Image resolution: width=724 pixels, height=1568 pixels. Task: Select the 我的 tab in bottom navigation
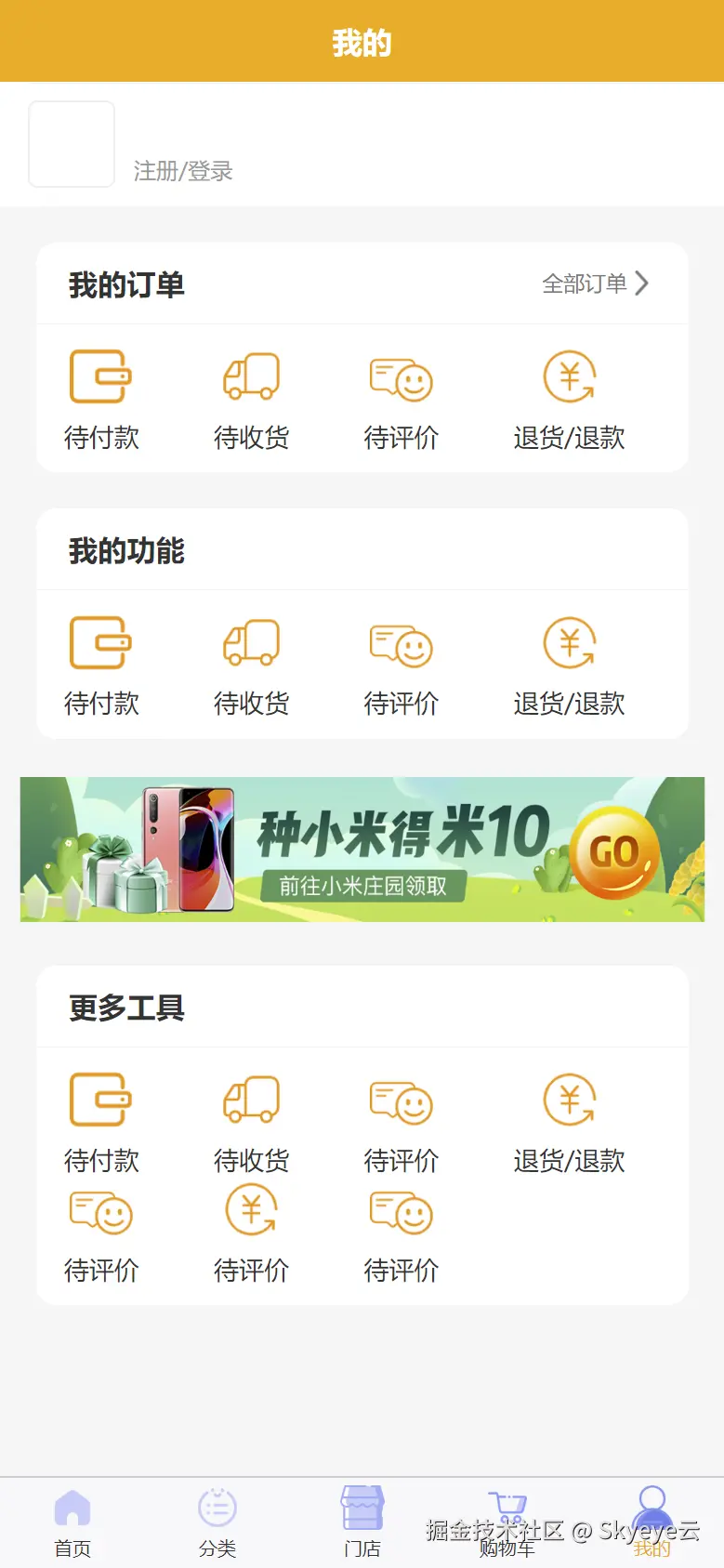tap(652, 1522)
